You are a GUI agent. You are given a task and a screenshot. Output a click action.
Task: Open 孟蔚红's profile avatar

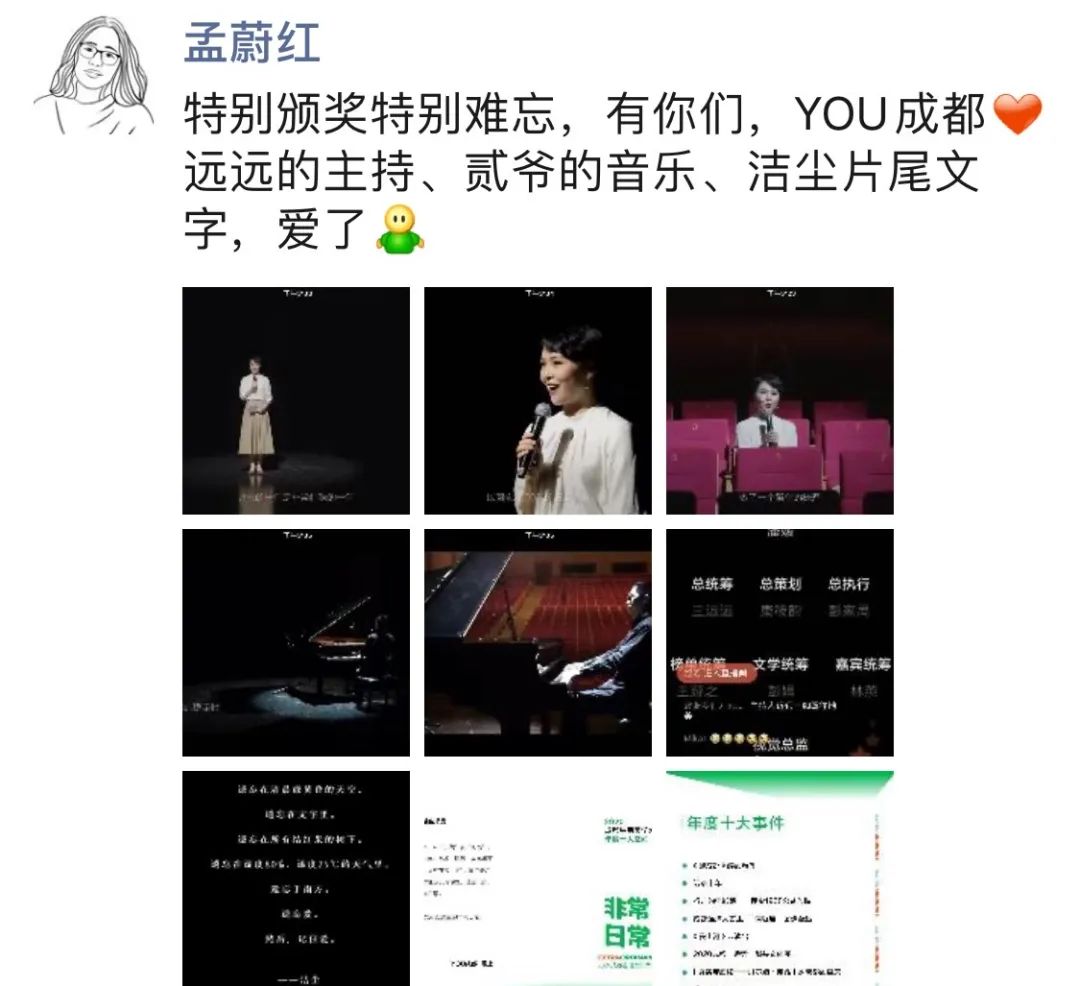[x=93, y=74]
